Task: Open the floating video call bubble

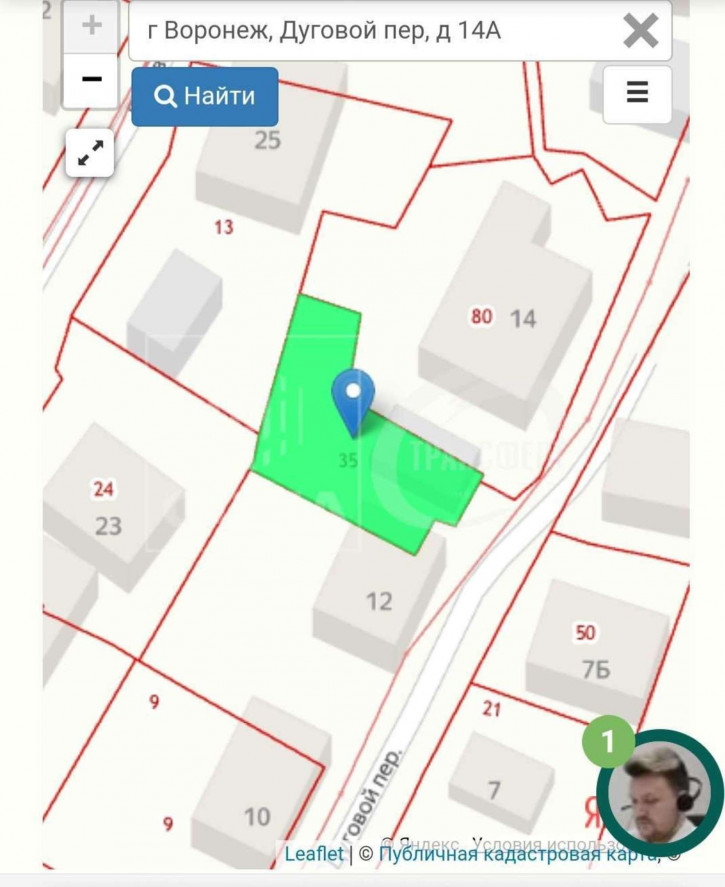Action: (658, 792)
